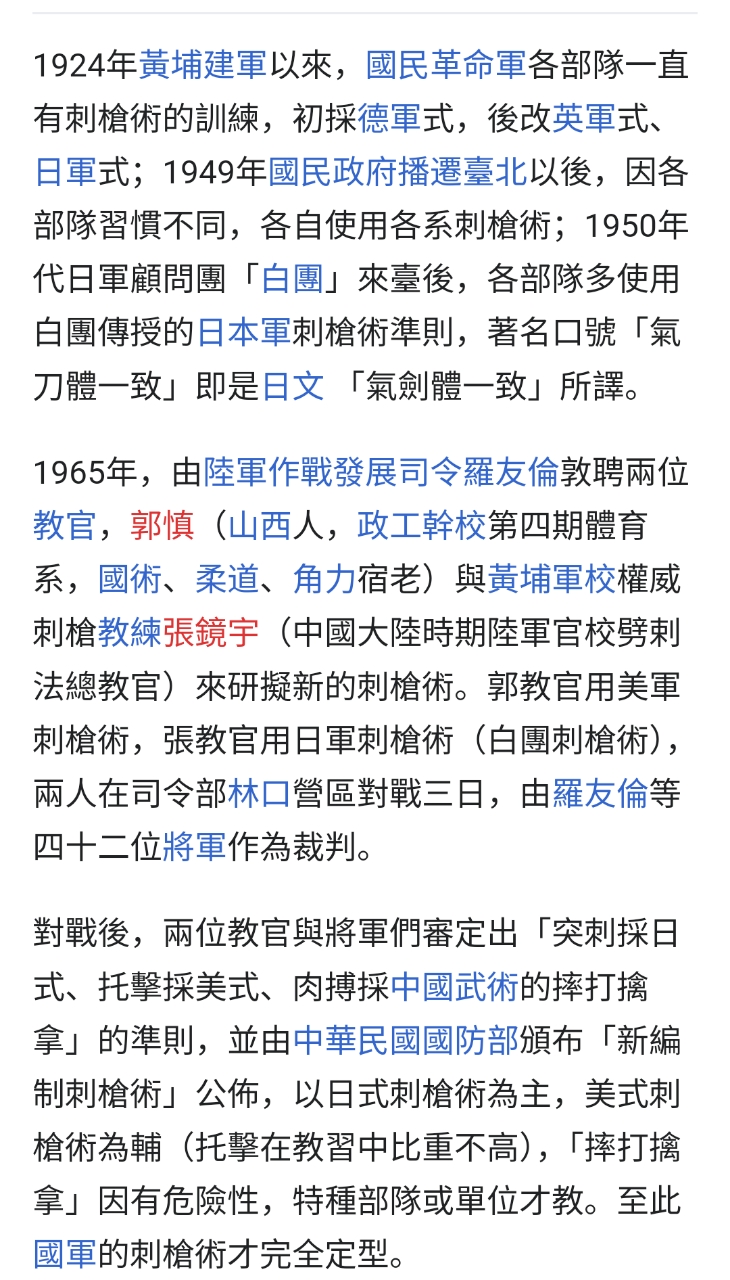
Task: Open the red 張鏡宇 link
Action: click(x=211, y=632)
